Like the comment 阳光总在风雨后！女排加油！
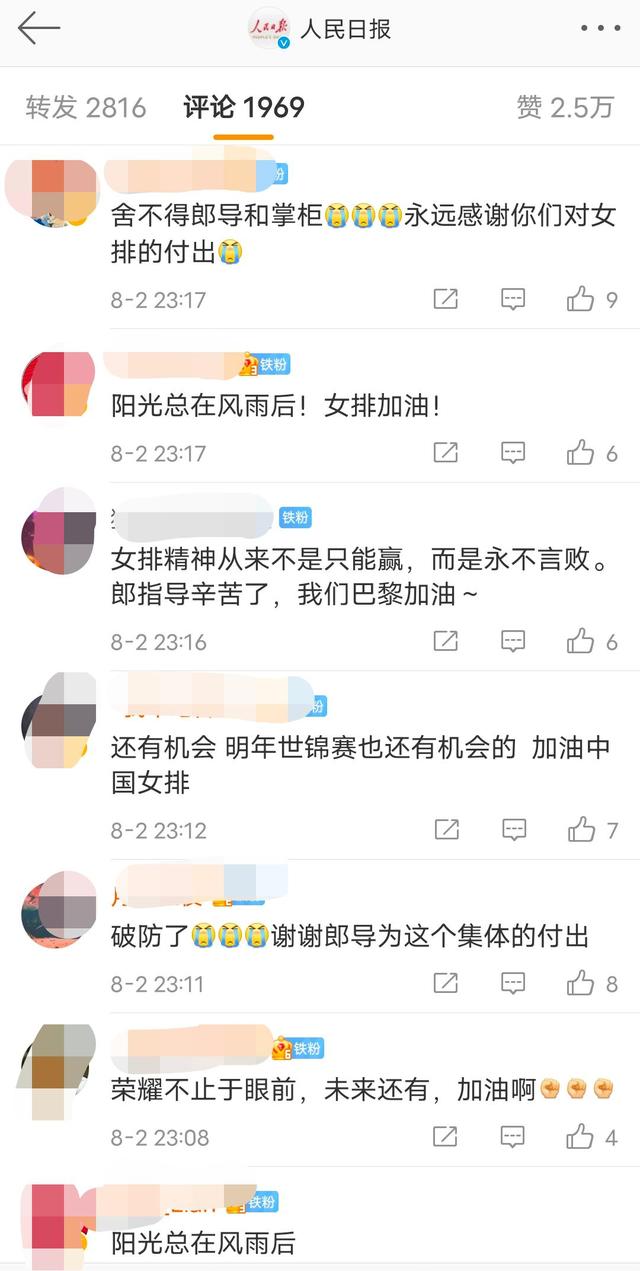 581,453
